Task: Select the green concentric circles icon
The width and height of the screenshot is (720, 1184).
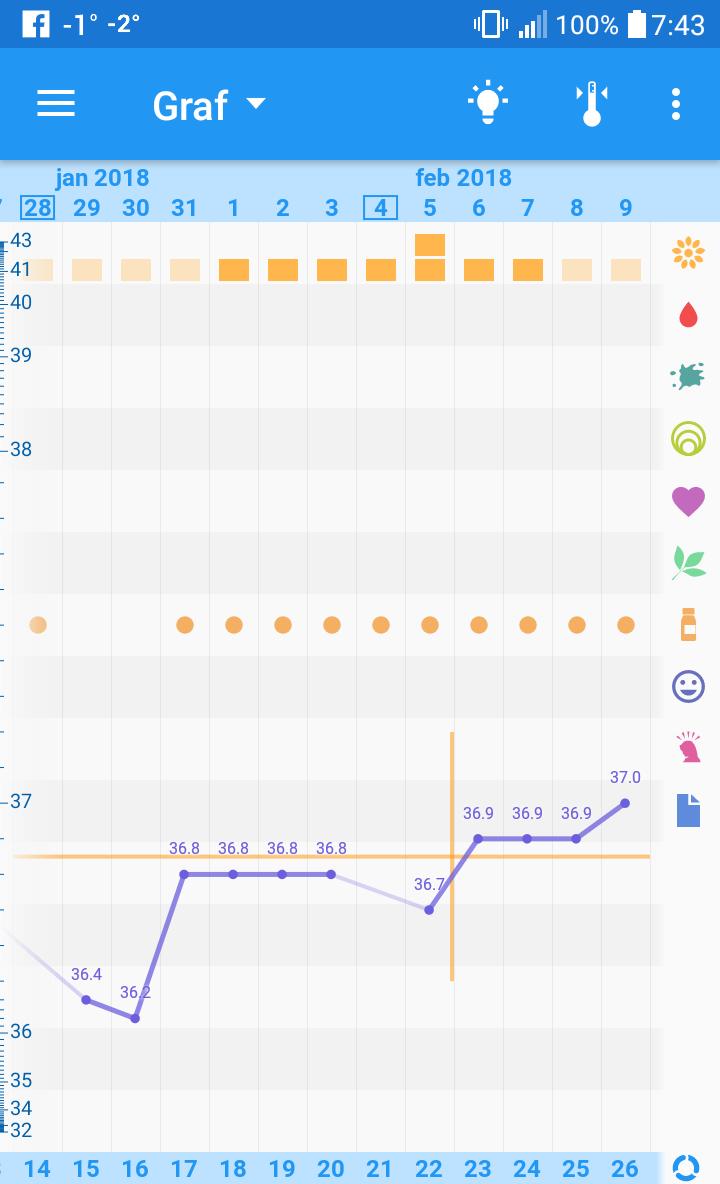Action: tap(688, 438)
